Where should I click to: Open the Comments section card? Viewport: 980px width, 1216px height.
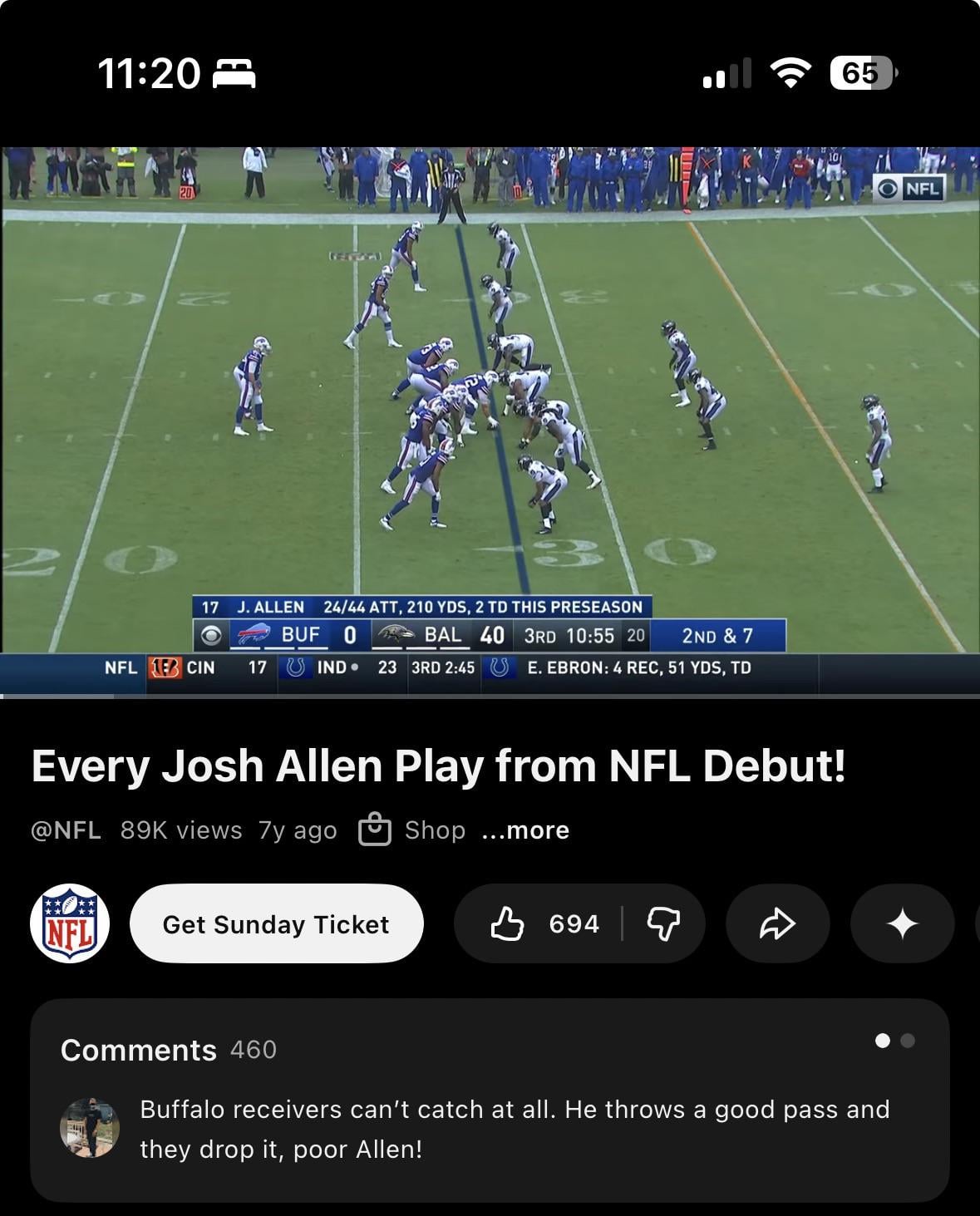coord(490,1099)
